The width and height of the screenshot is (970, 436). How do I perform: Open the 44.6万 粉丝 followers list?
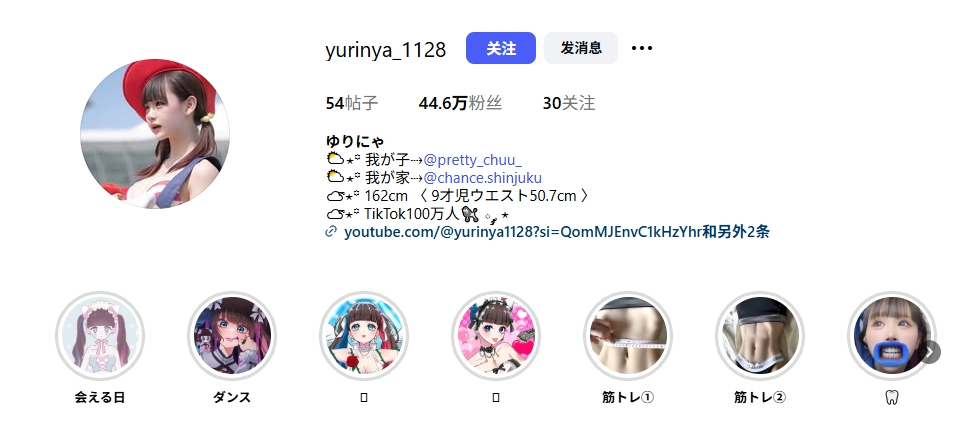coord(460,103)
